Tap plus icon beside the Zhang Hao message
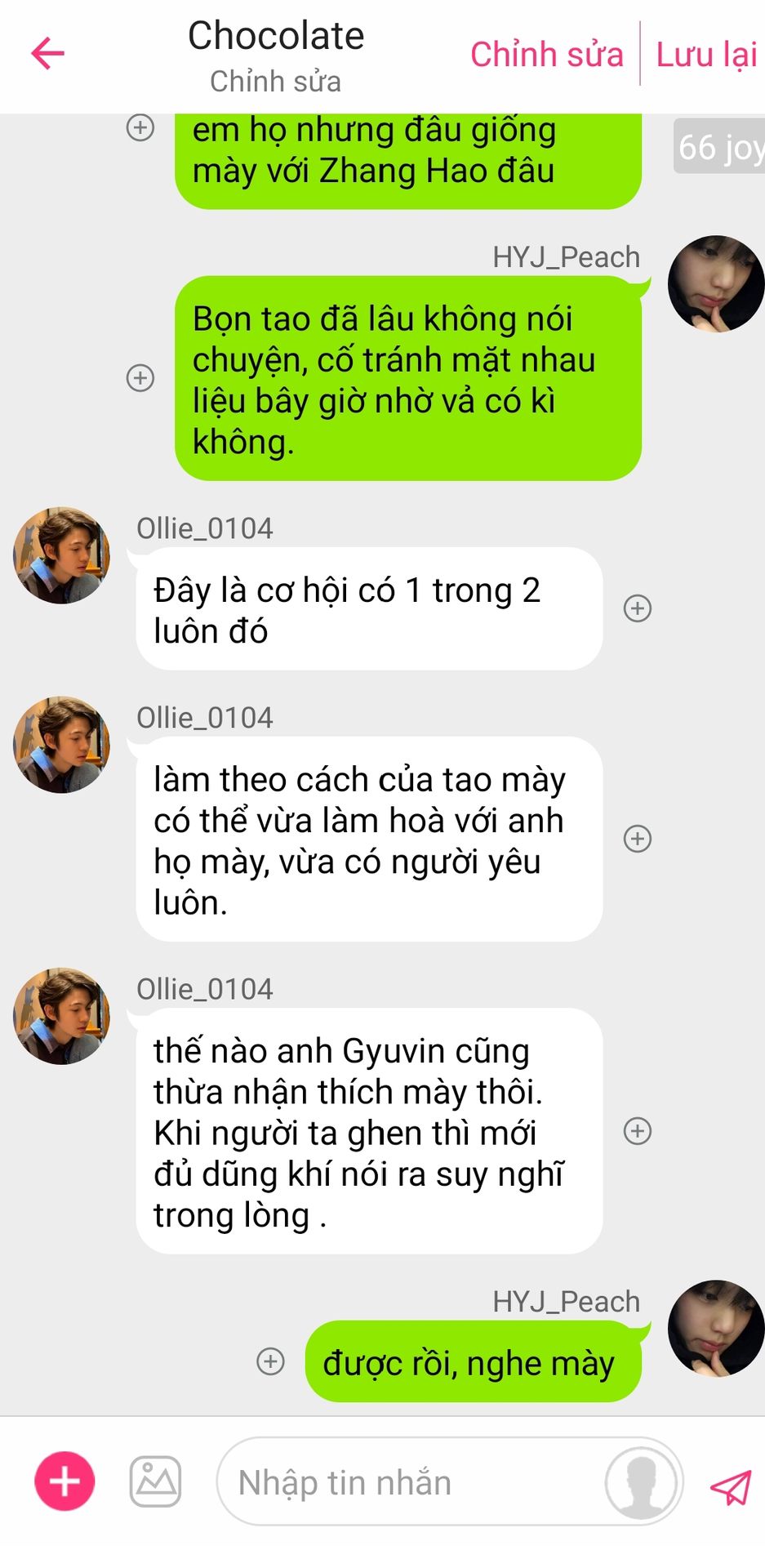Image resolution: width=765 pixels, height=1568 pixels. tap(140, 127)
